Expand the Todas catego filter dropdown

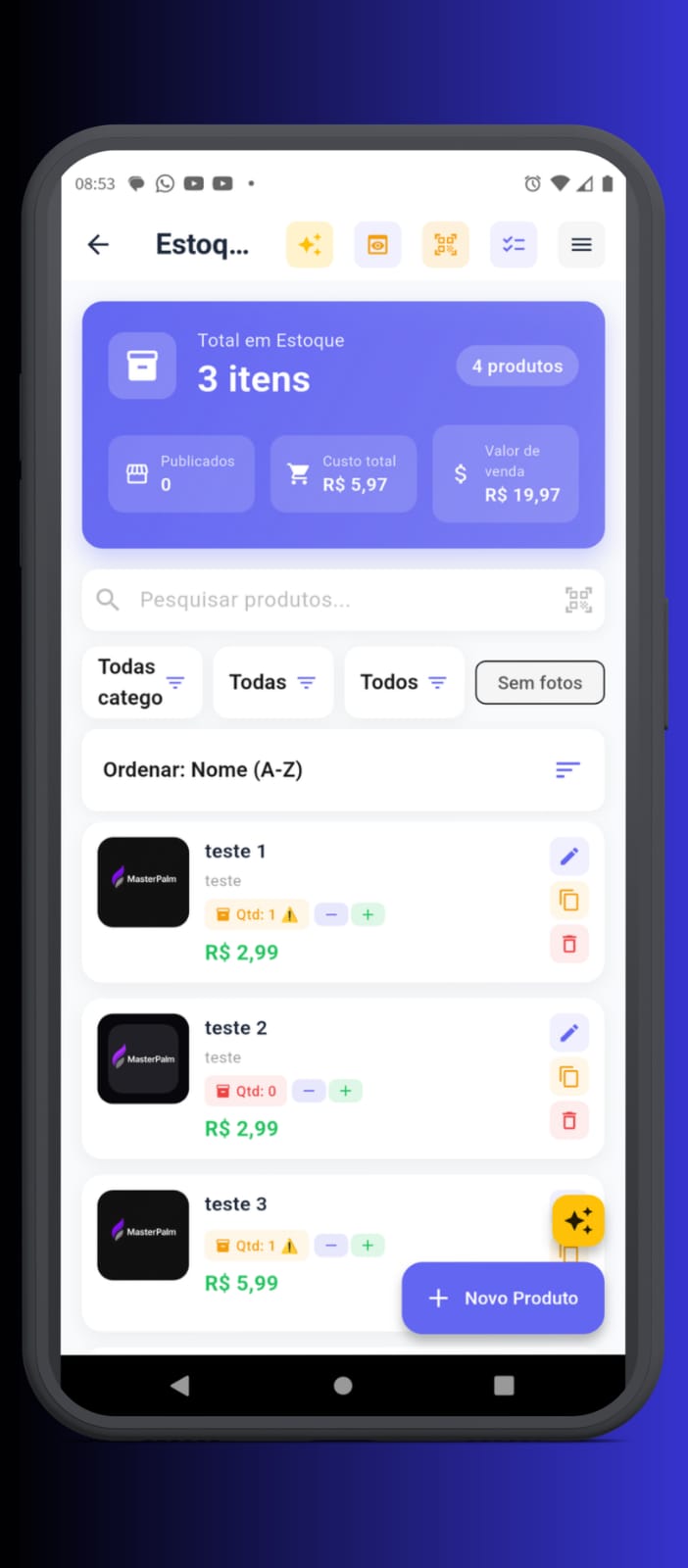(142, 682)
